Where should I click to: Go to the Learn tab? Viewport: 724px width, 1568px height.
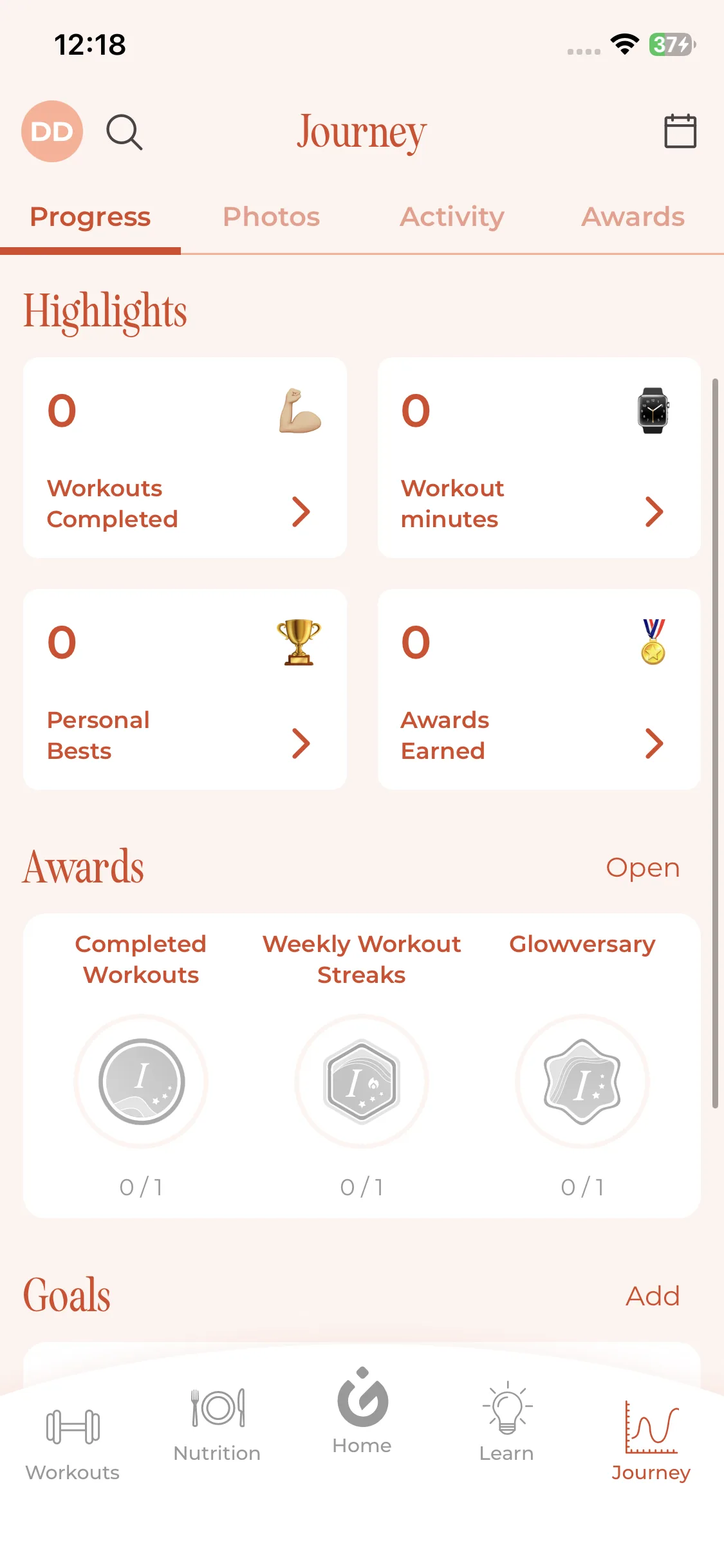point(506,1423)
